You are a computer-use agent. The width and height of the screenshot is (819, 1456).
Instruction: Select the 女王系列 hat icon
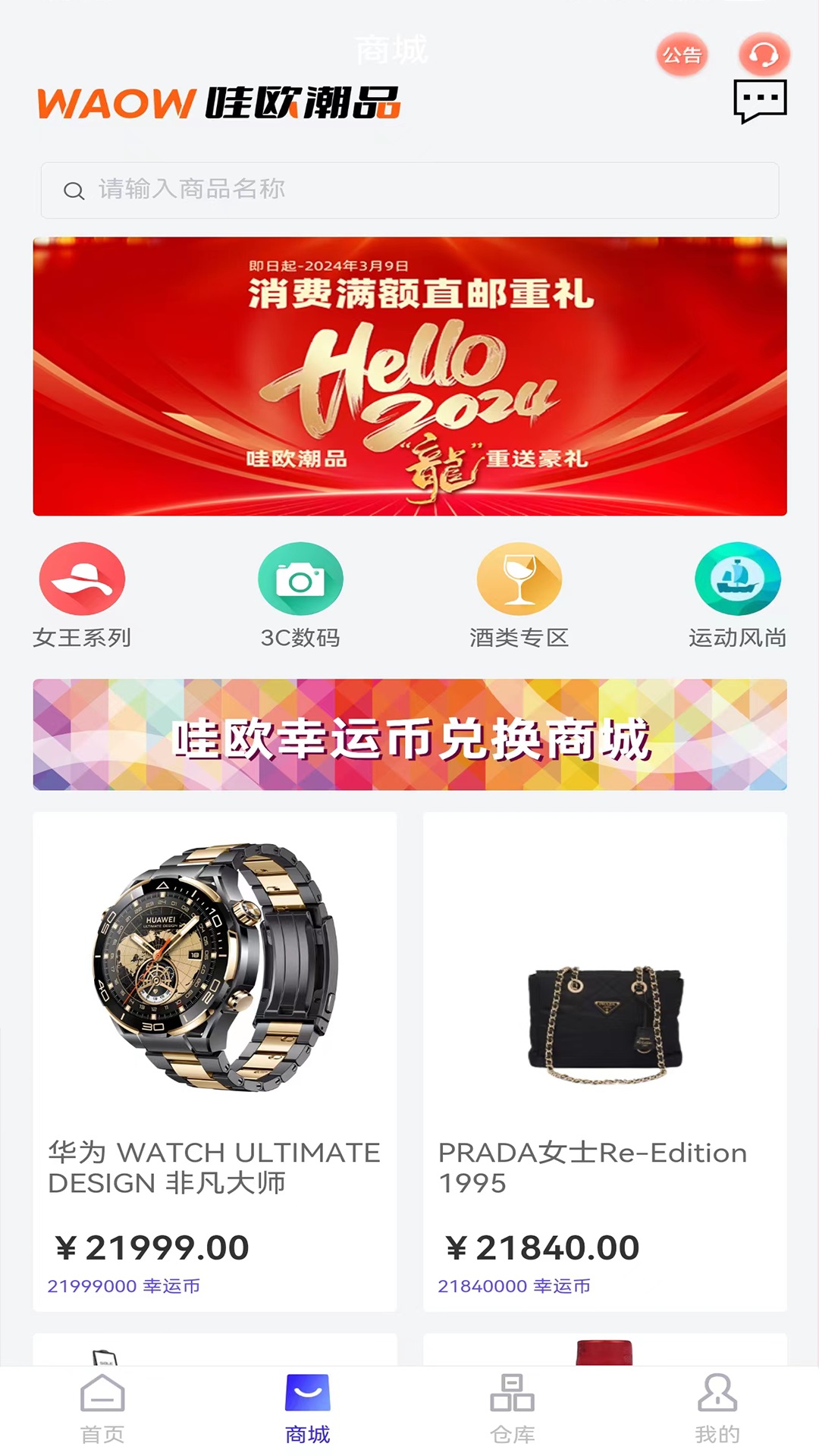[x=83, y=577]
